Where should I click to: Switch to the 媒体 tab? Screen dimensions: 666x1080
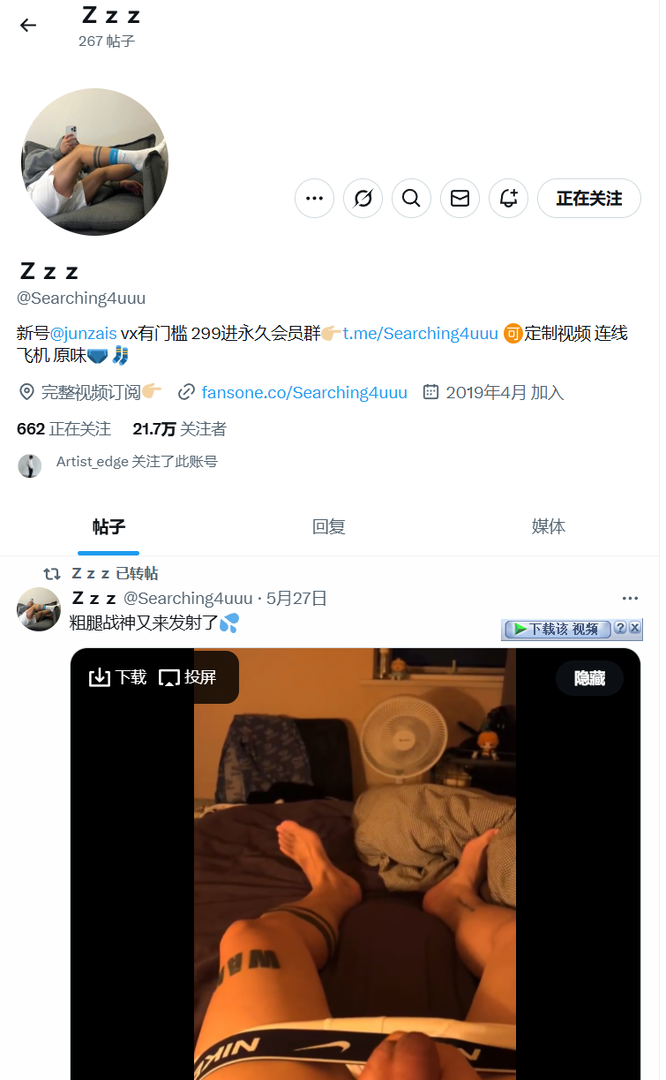548,526
